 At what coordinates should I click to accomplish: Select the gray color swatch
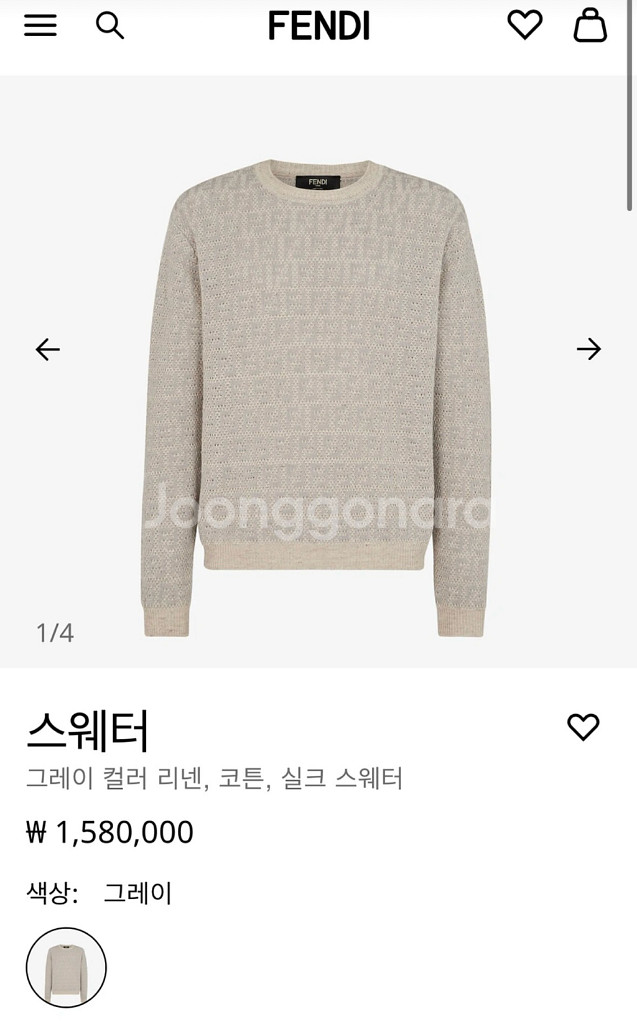pyautogui.click(x=66, y=967)
